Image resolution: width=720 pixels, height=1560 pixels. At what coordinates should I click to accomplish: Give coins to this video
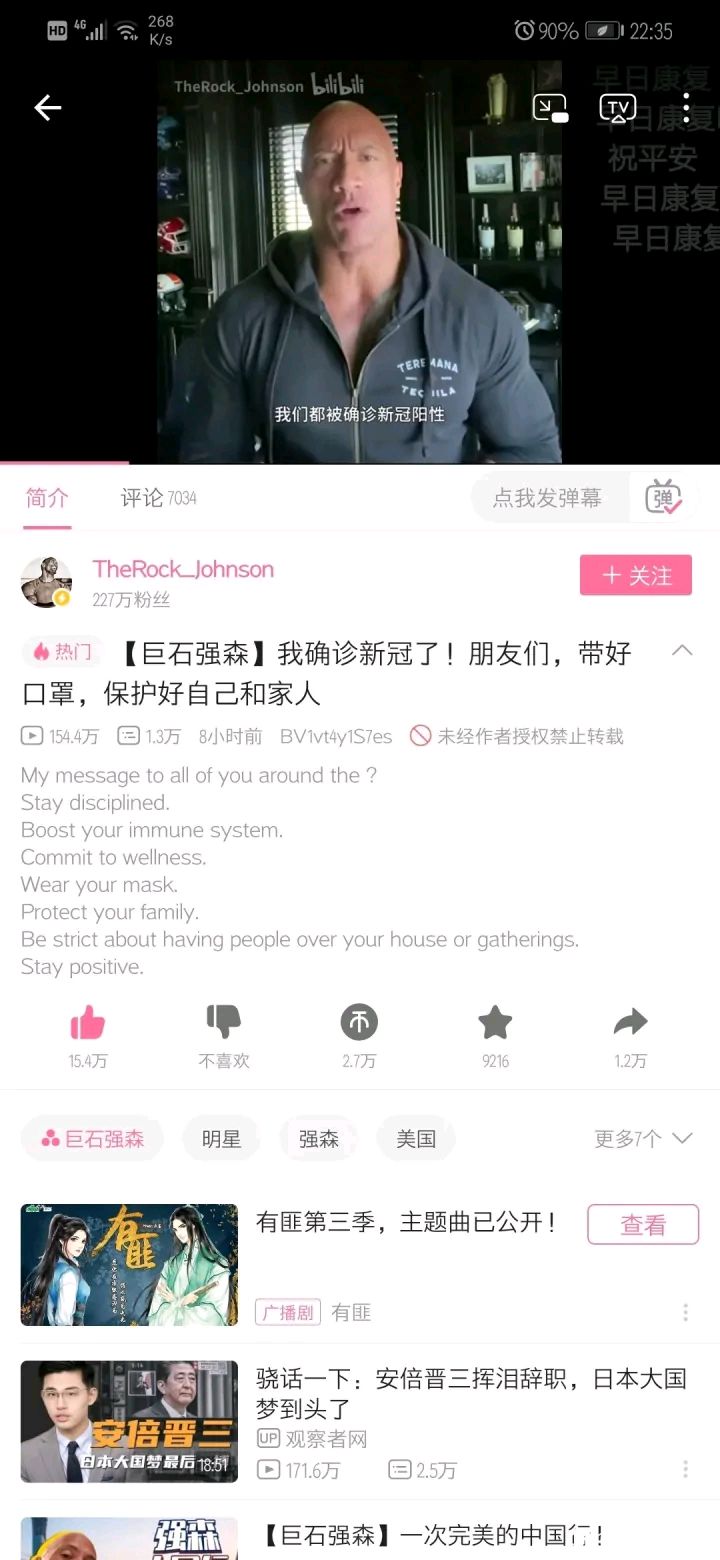coord(359,1023)
